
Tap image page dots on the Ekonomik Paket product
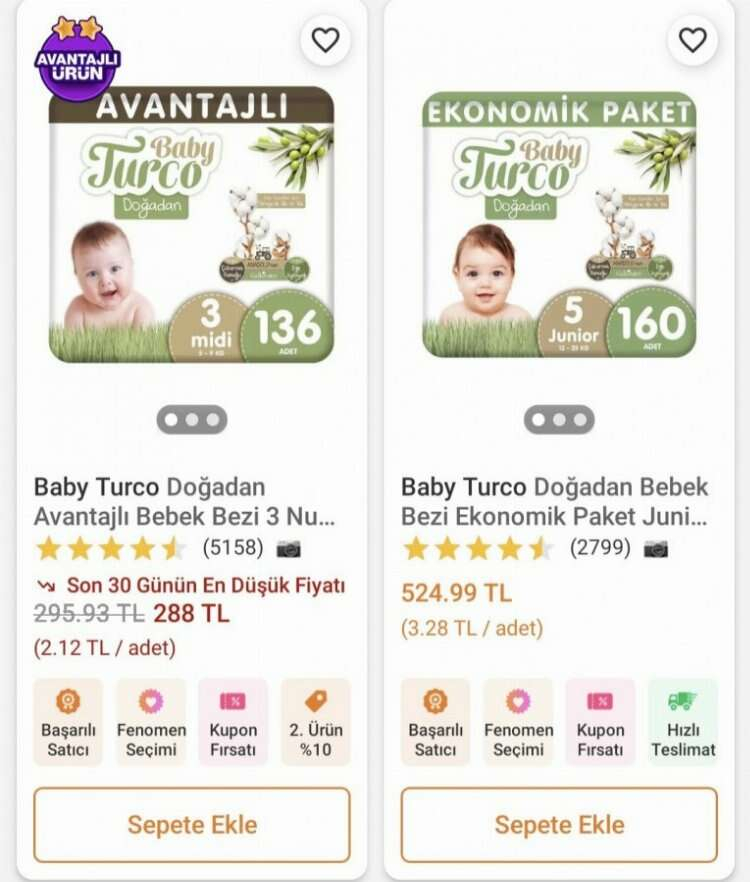(x=558, y=420)
